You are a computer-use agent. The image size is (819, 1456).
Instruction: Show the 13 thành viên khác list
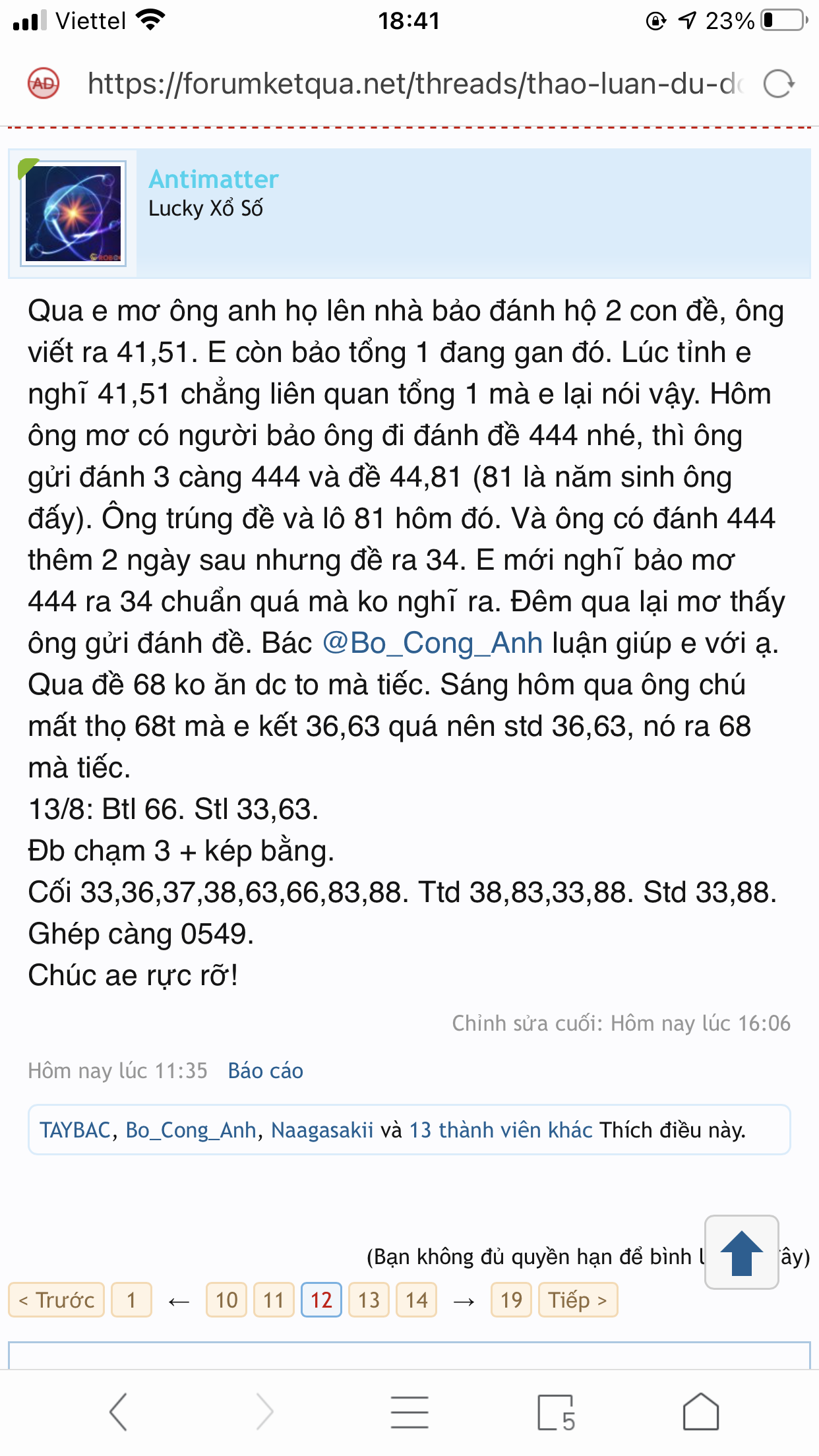point(501,1130)
